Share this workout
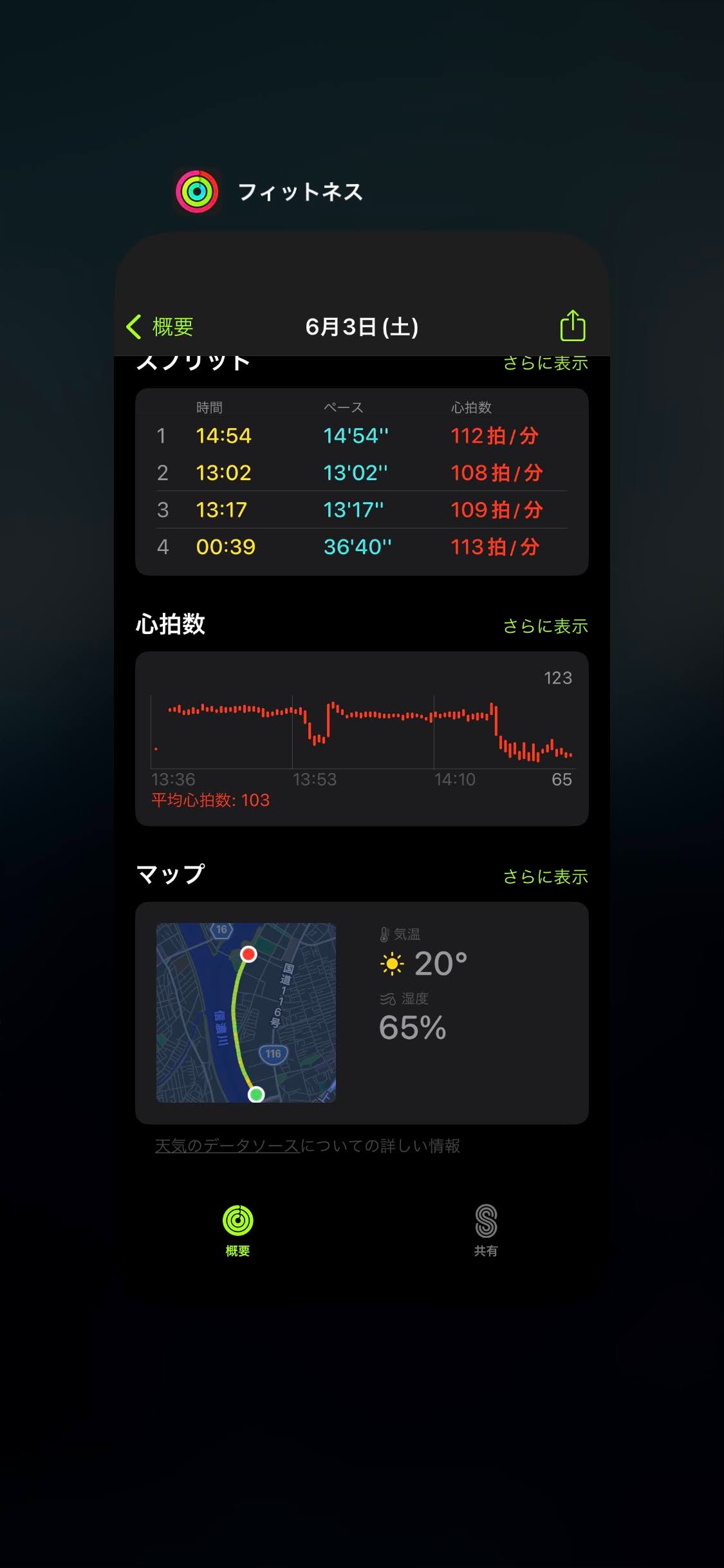Screen dimensions: 724x1568 coord(572,326)
